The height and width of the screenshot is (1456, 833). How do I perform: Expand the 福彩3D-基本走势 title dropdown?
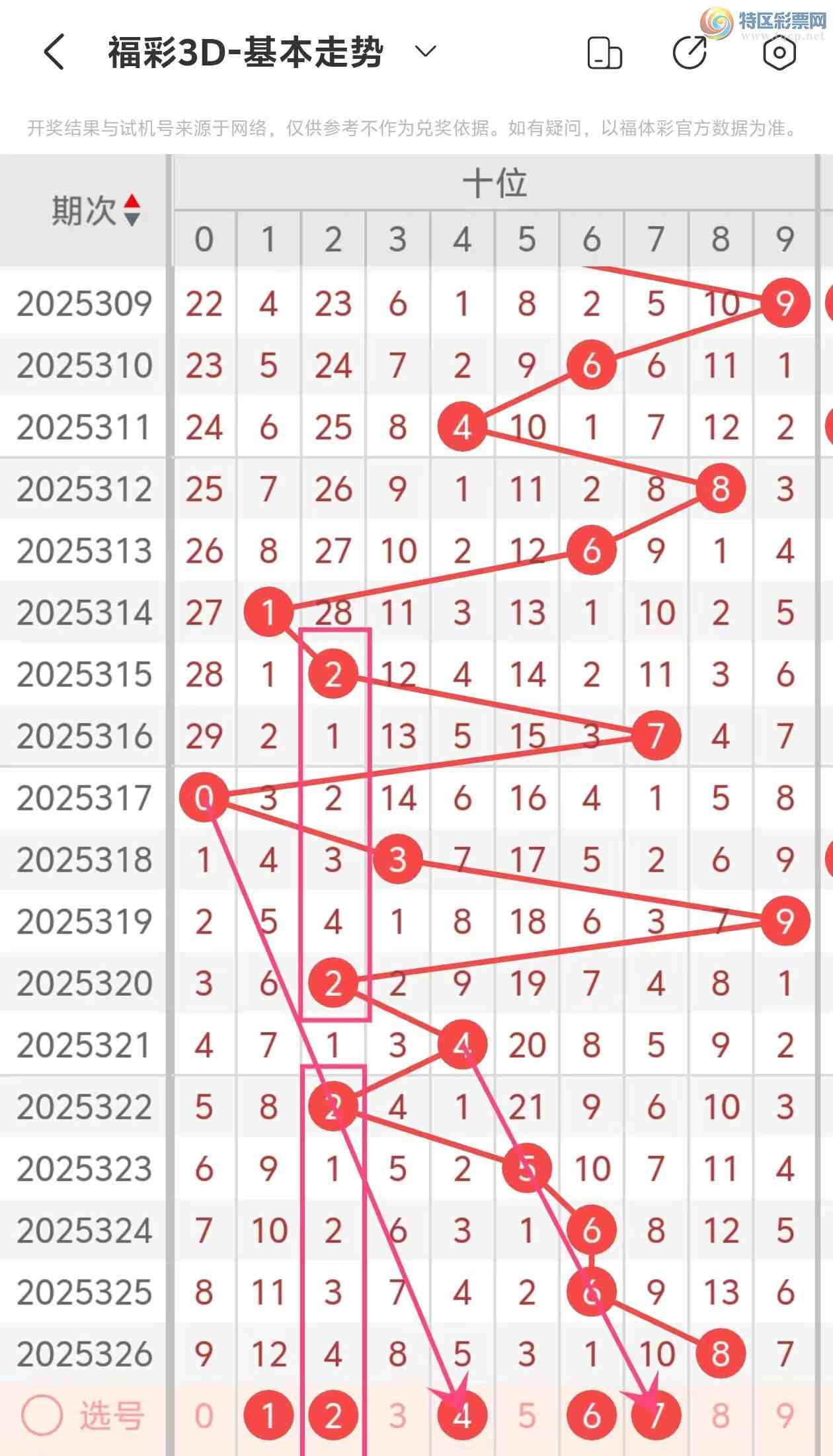pyautogui.click(x=426, y=52)
